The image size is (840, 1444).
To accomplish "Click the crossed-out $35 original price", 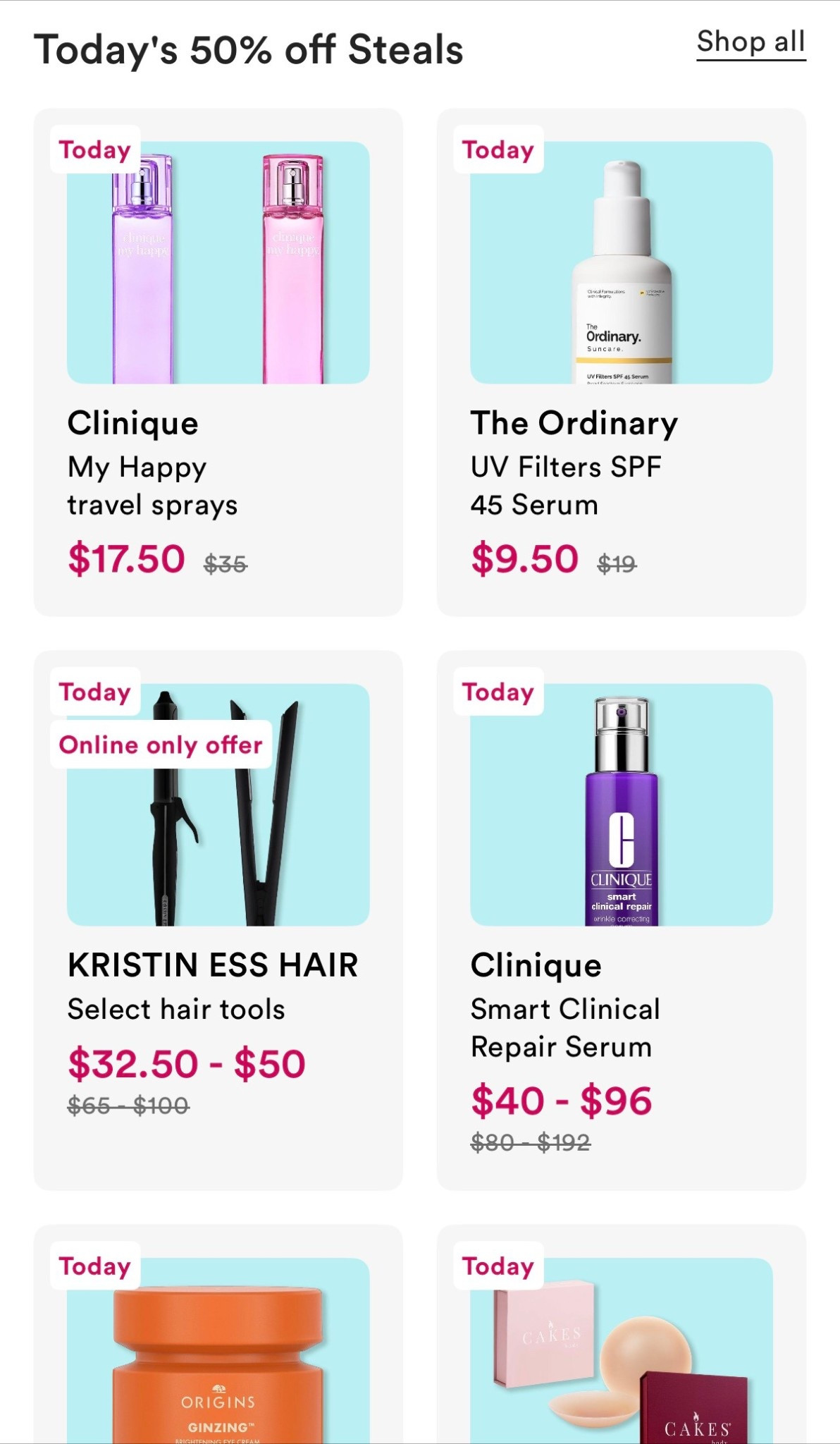I will click(x=224, y=562).
